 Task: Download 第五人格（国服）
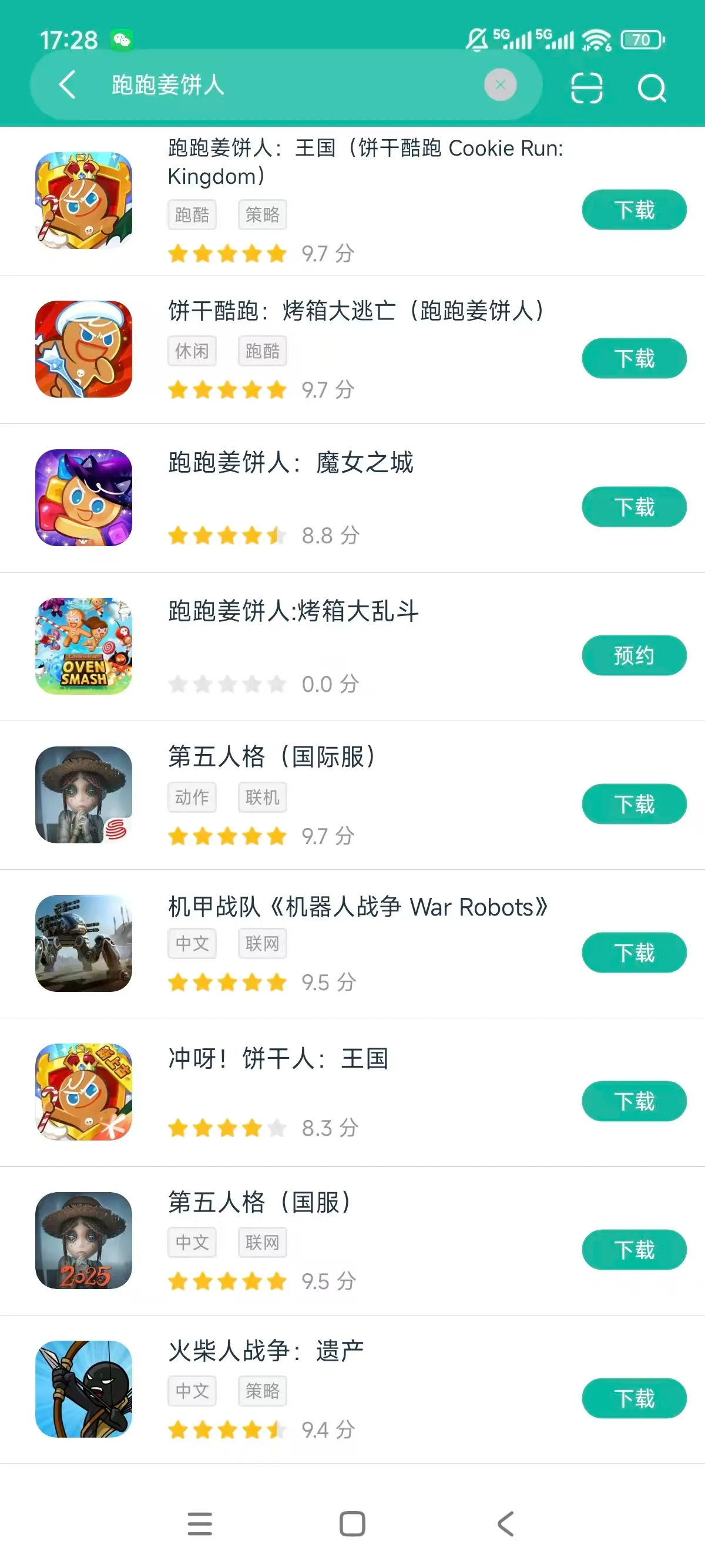(634, 1250)
